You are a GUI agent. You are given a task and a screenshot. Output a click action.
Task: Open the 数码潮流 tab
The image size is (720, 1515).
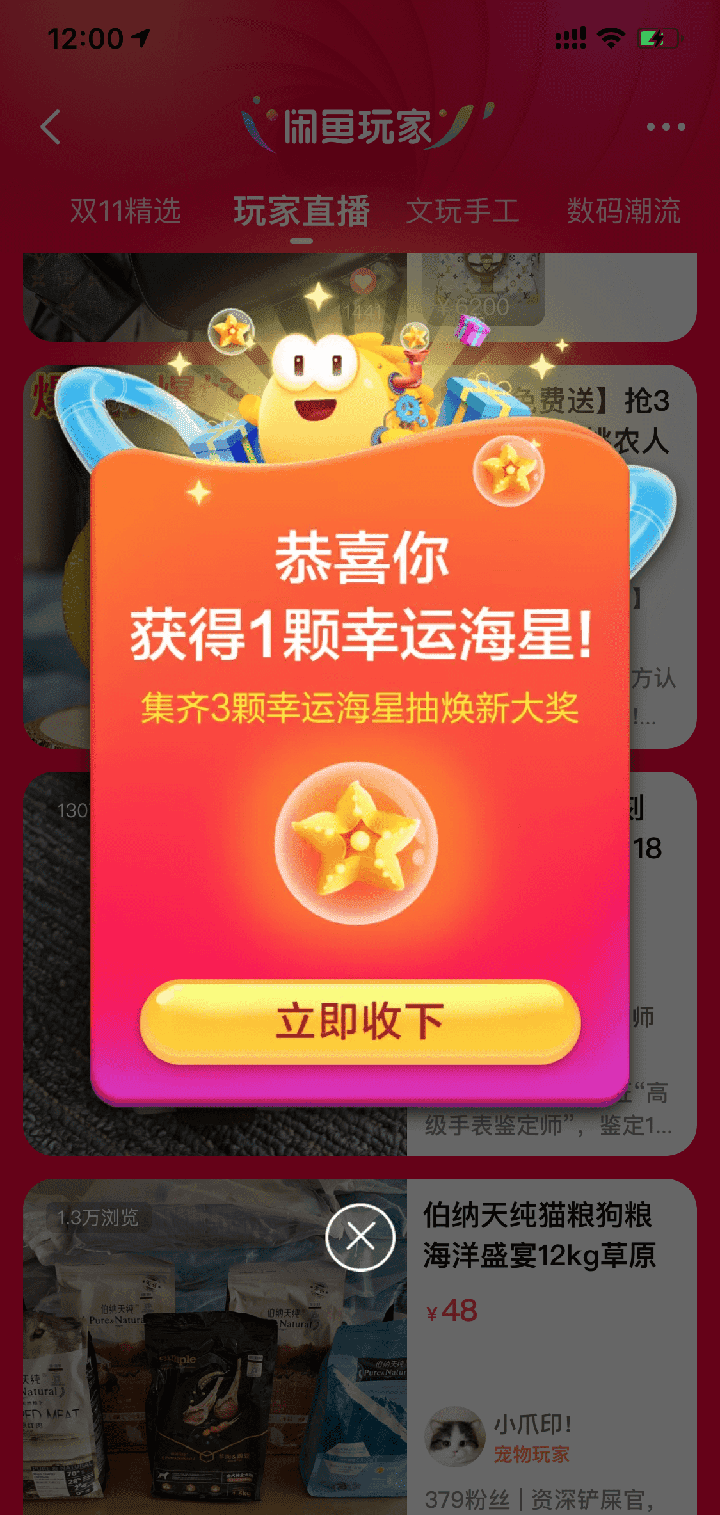[x=623, y=211]
